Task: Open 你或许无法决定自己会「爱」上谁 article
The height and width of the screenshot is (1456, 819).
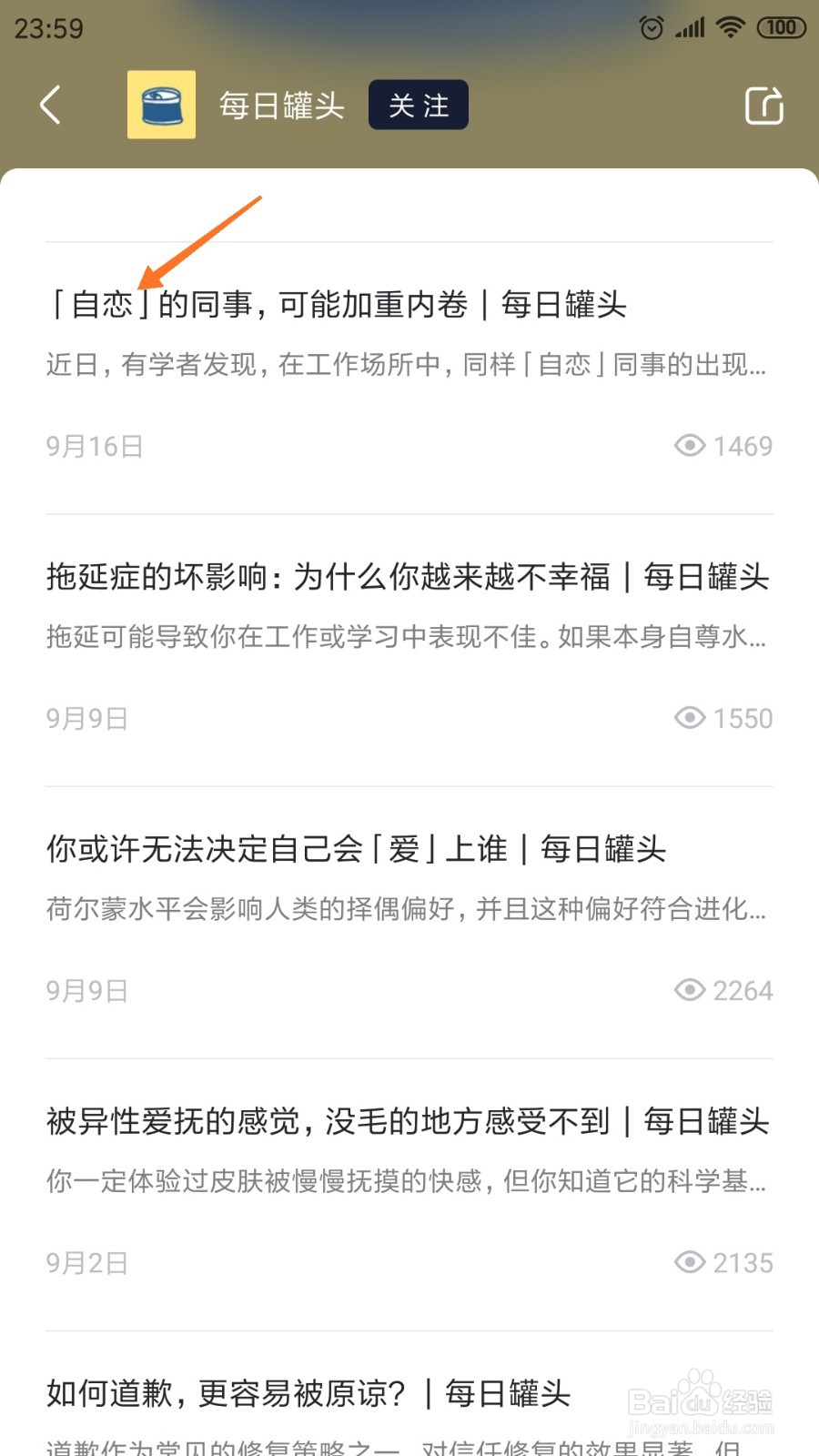Action: click(356, 849)
